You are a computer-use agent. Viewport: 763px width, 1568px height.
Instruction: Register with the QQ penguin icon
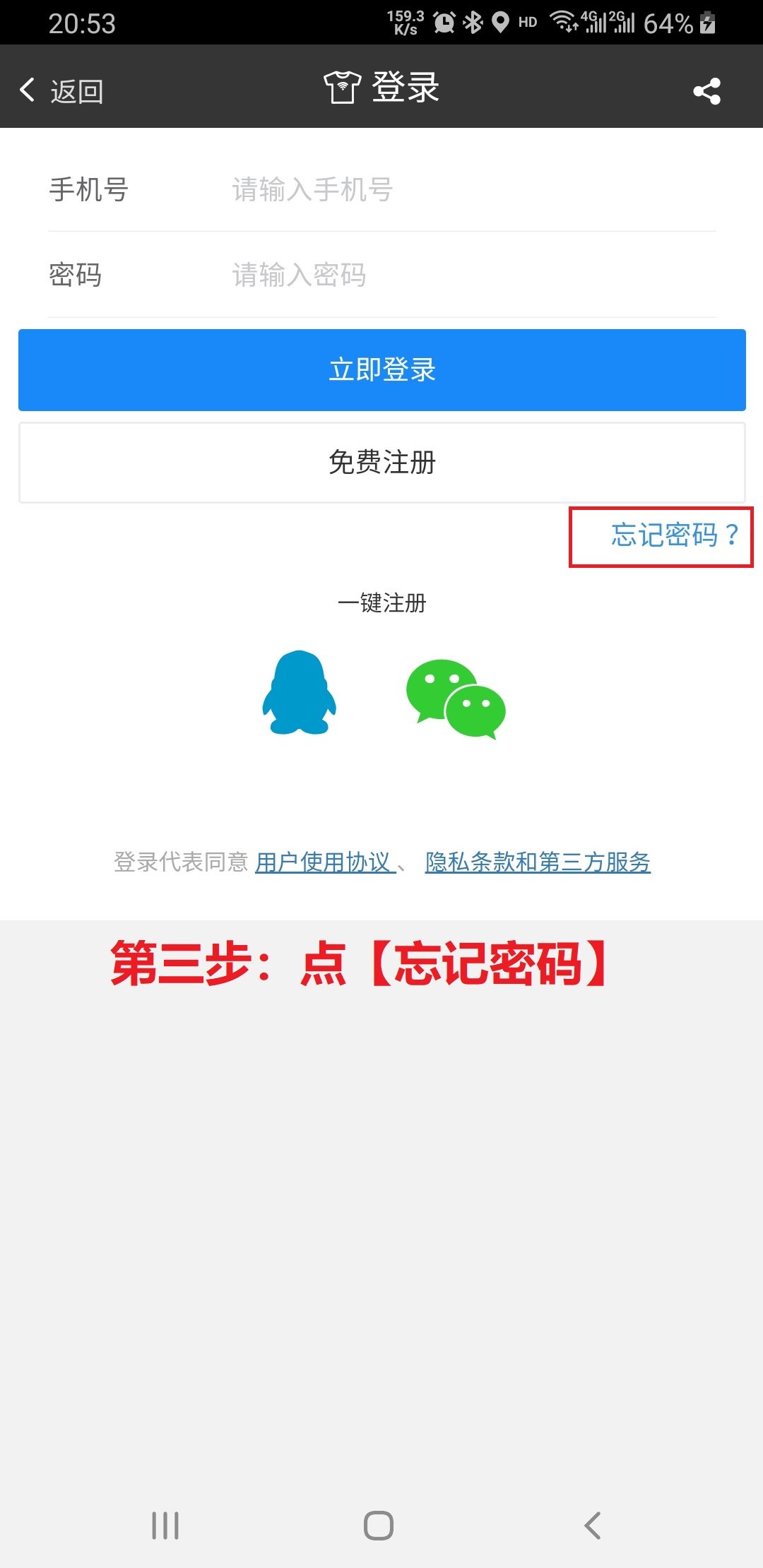[300, 693]
